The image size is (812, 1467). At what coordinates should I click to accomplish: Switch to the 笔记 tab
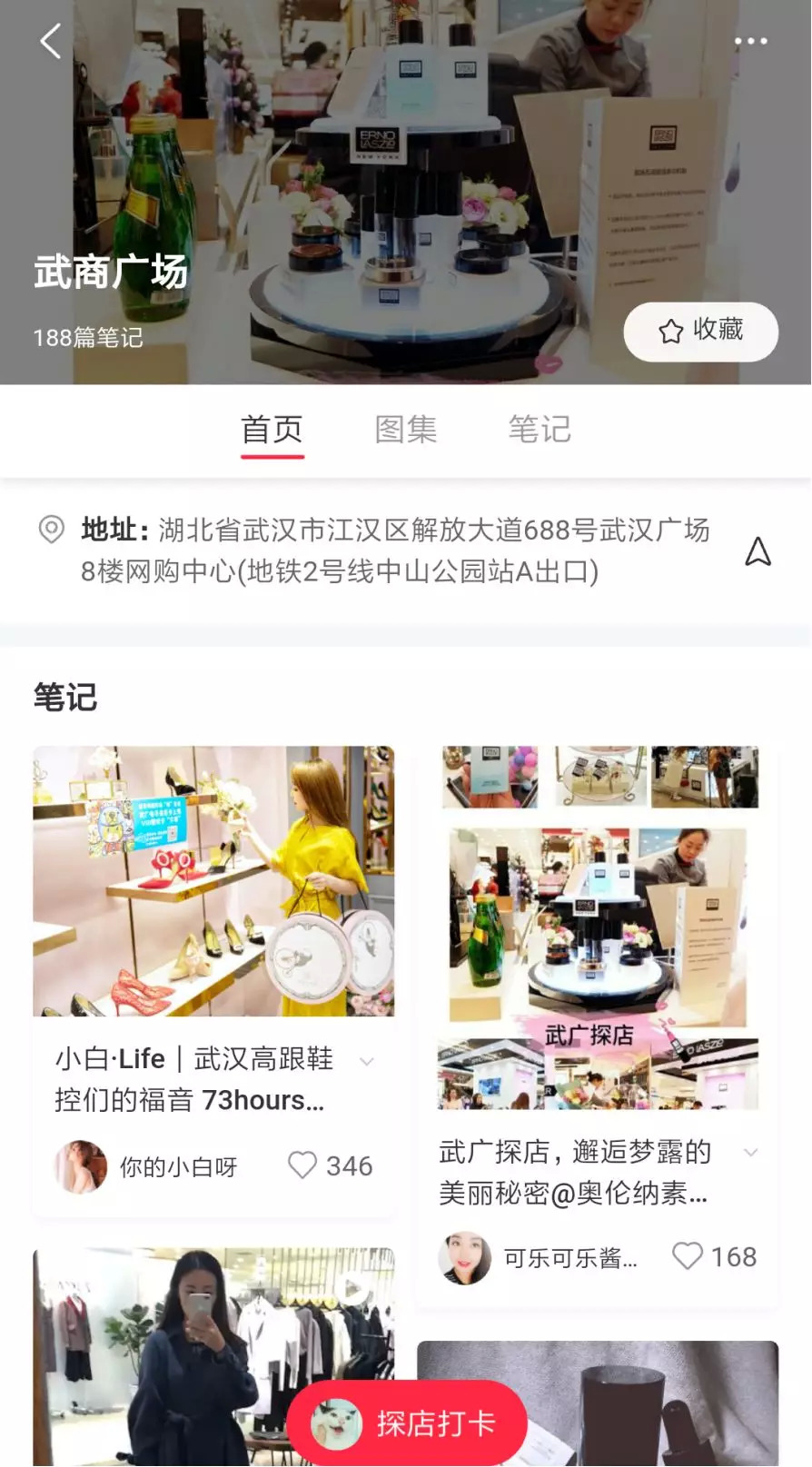(x=540, y=430)
